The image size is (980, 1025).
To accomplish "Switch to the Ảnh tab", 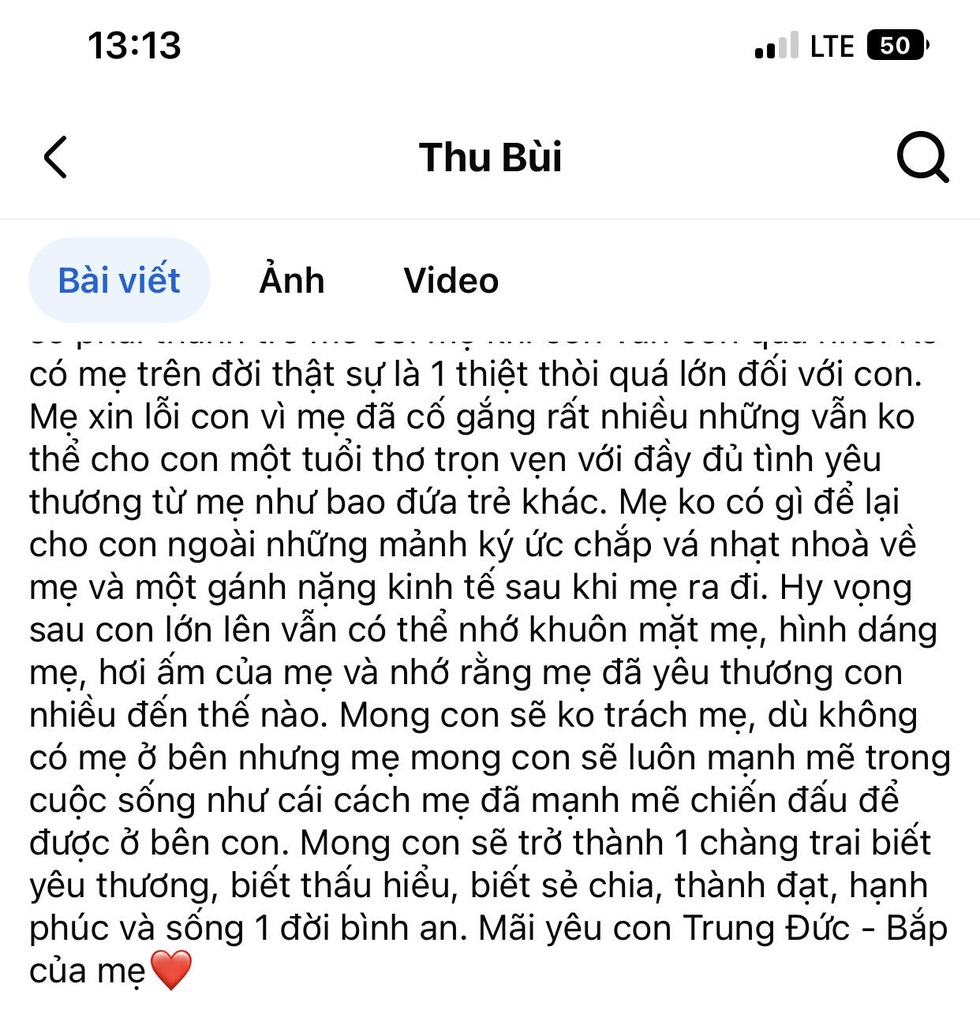I will [x=292, y=280].
